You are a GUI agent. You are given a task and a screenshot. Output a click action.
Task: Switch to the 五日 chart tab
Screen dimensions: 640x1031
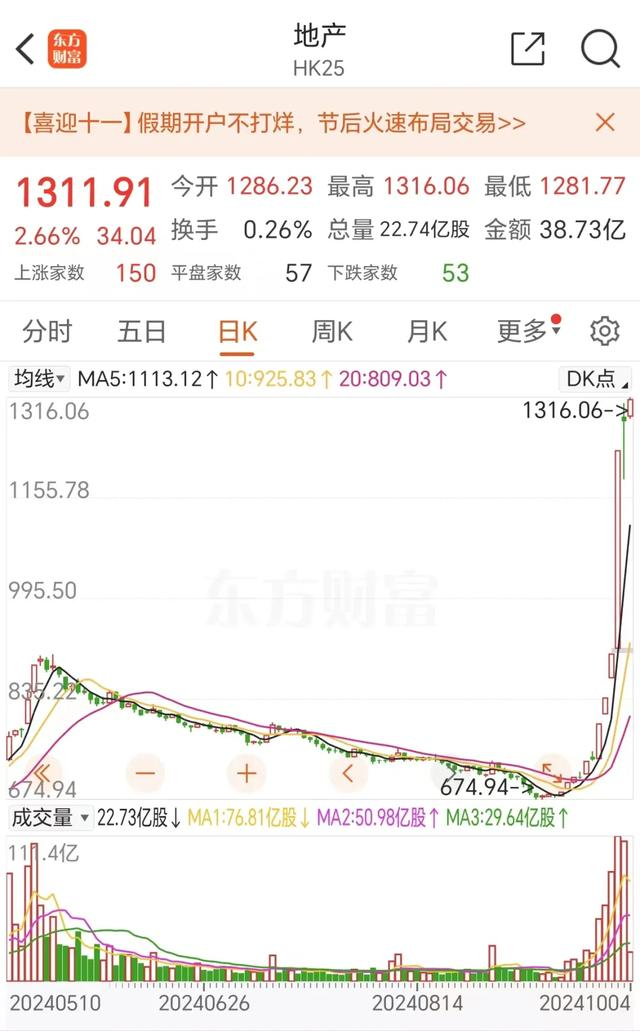[142, 331]
